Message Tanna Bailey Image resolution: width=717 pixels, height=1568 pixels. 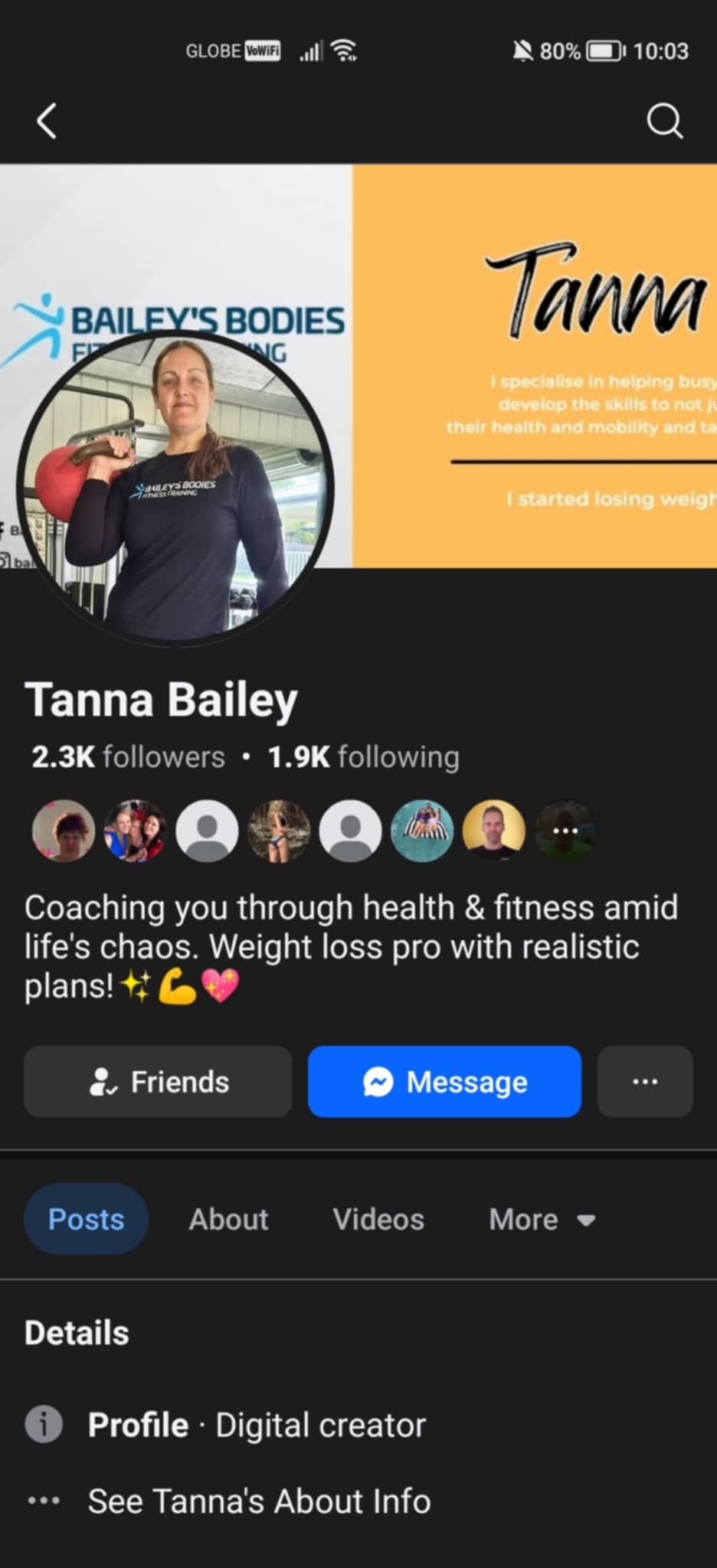coord(444,1082)
